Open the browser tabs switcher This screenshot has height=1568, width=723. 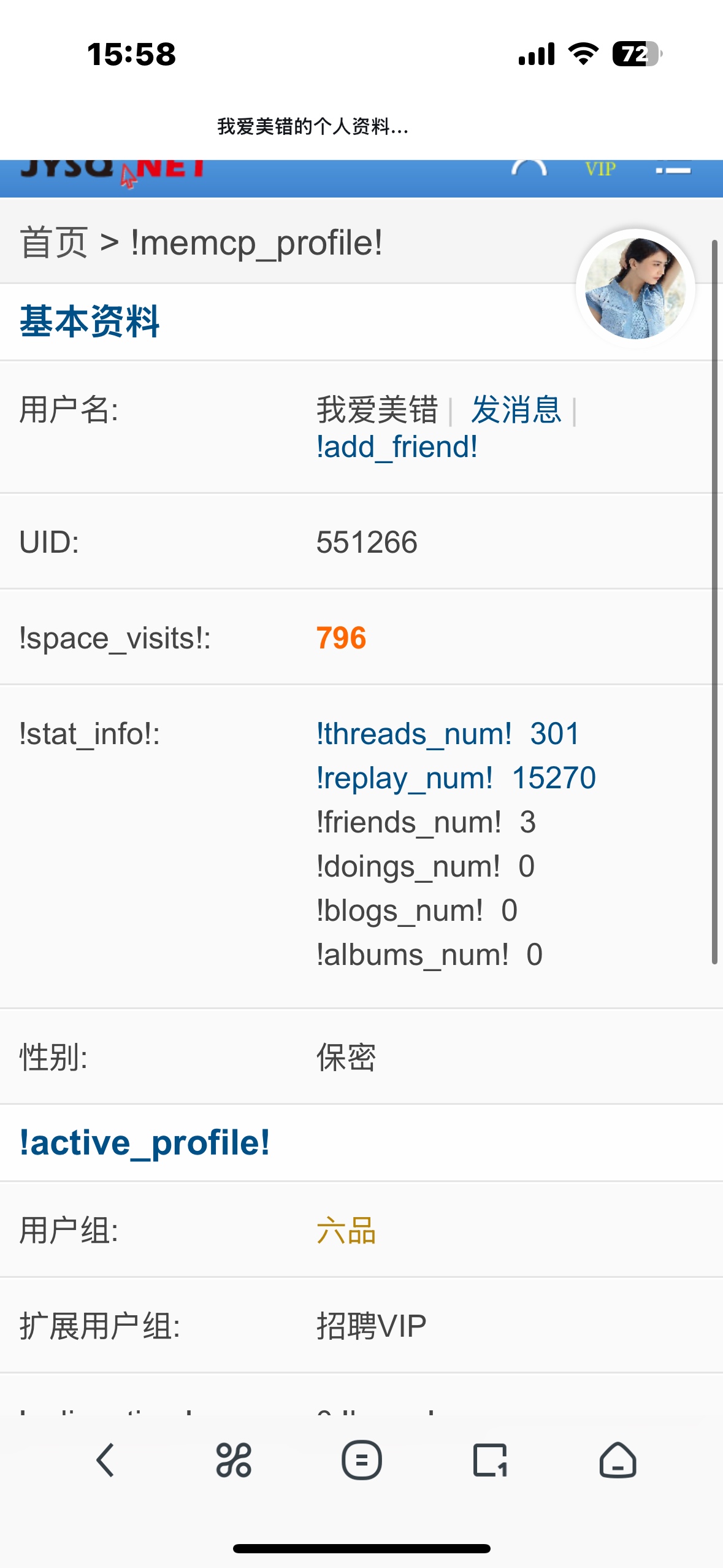(489, 1460)
